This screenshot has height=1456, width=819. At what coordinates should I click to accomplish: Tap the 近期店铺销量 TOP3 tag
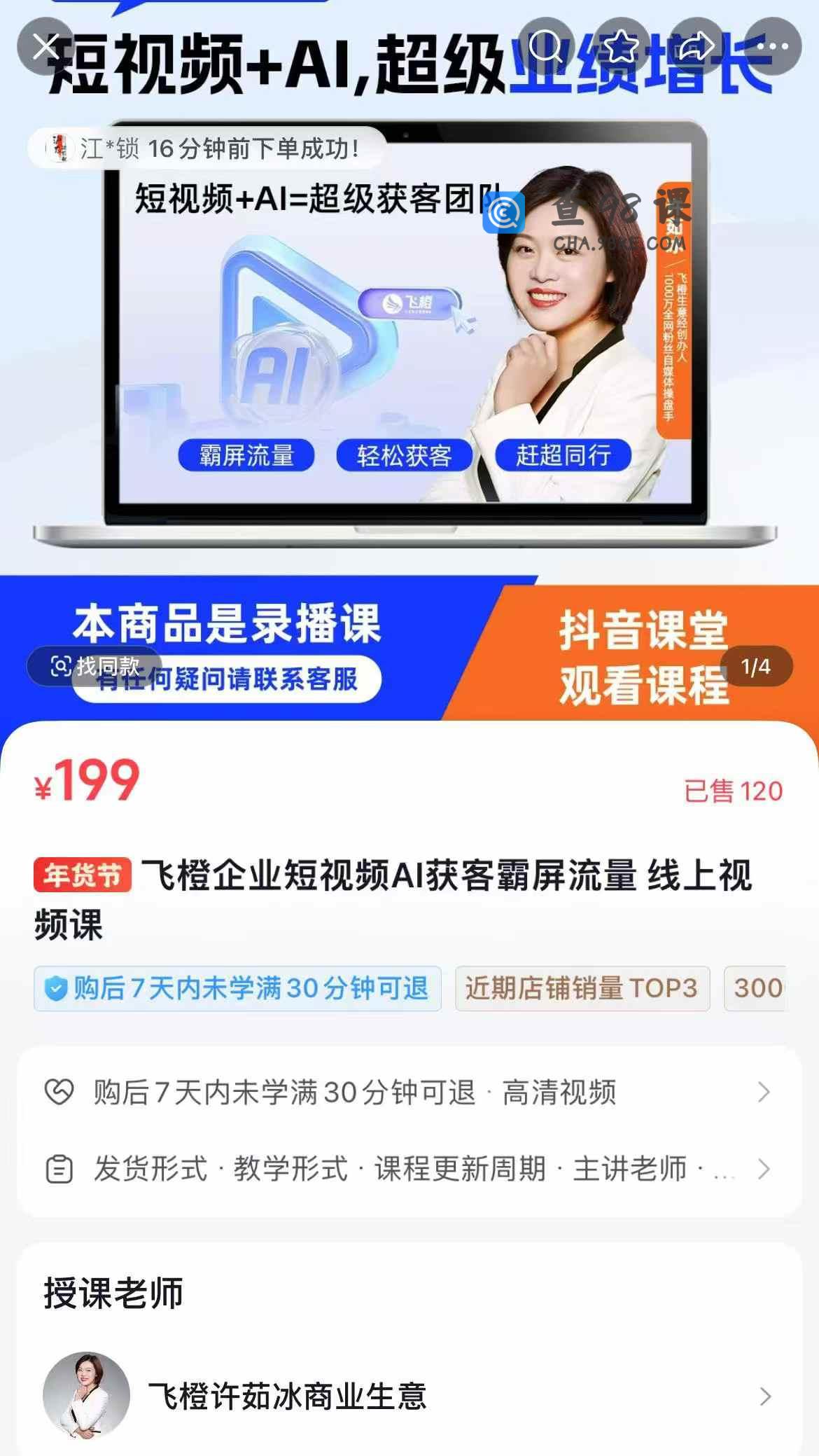click(582, 988)
